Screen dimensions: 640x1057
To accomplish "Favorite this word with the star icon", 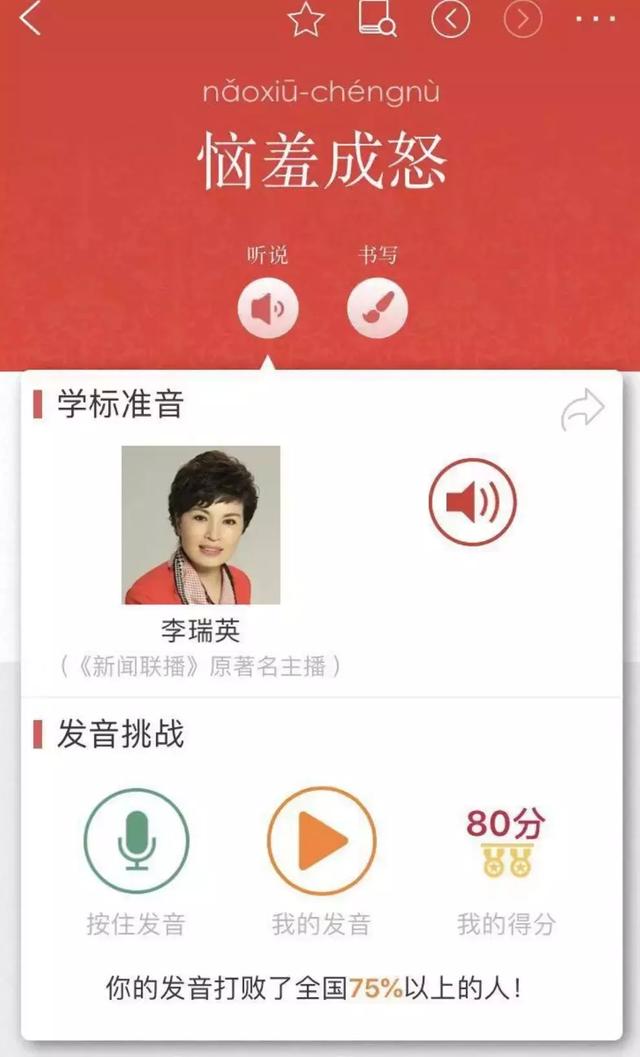I will (306, 19).
